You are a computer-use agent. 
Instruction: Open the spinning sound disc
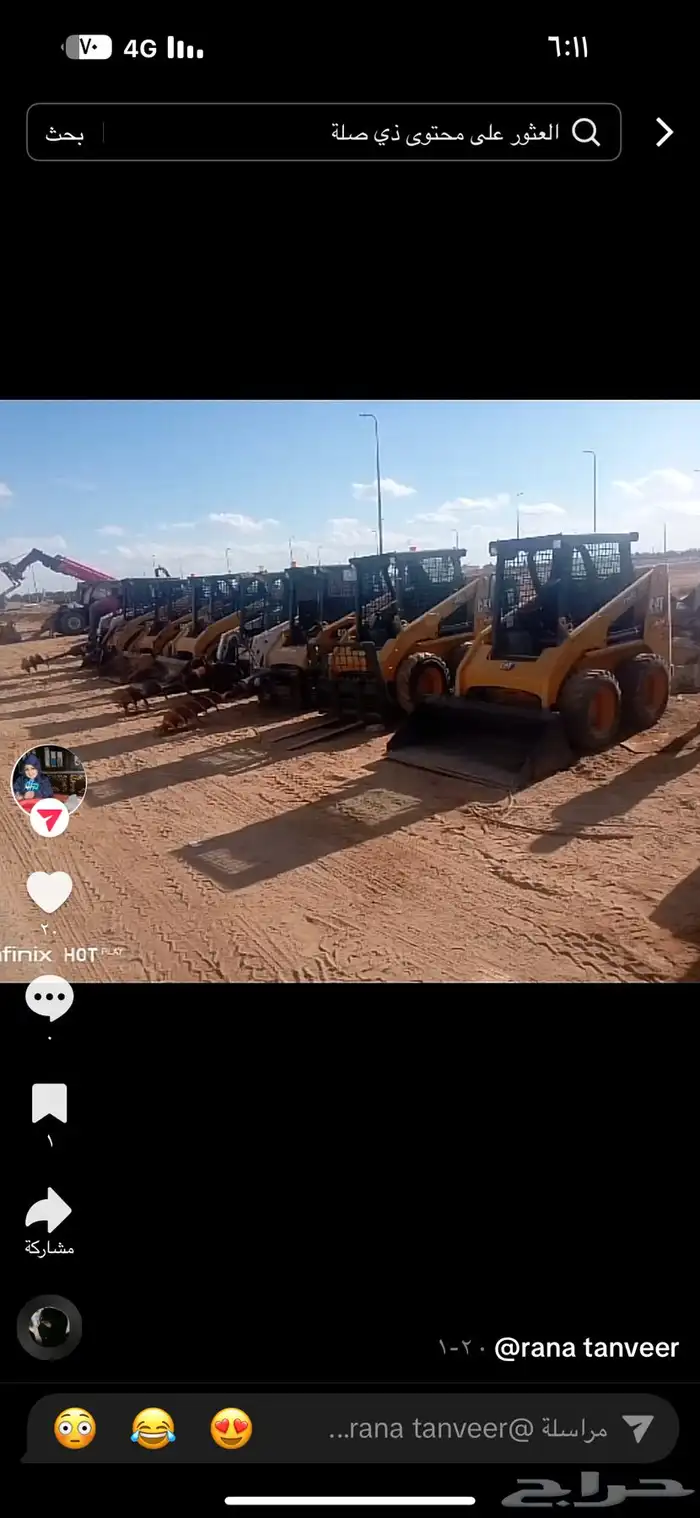pos(49,1327)
